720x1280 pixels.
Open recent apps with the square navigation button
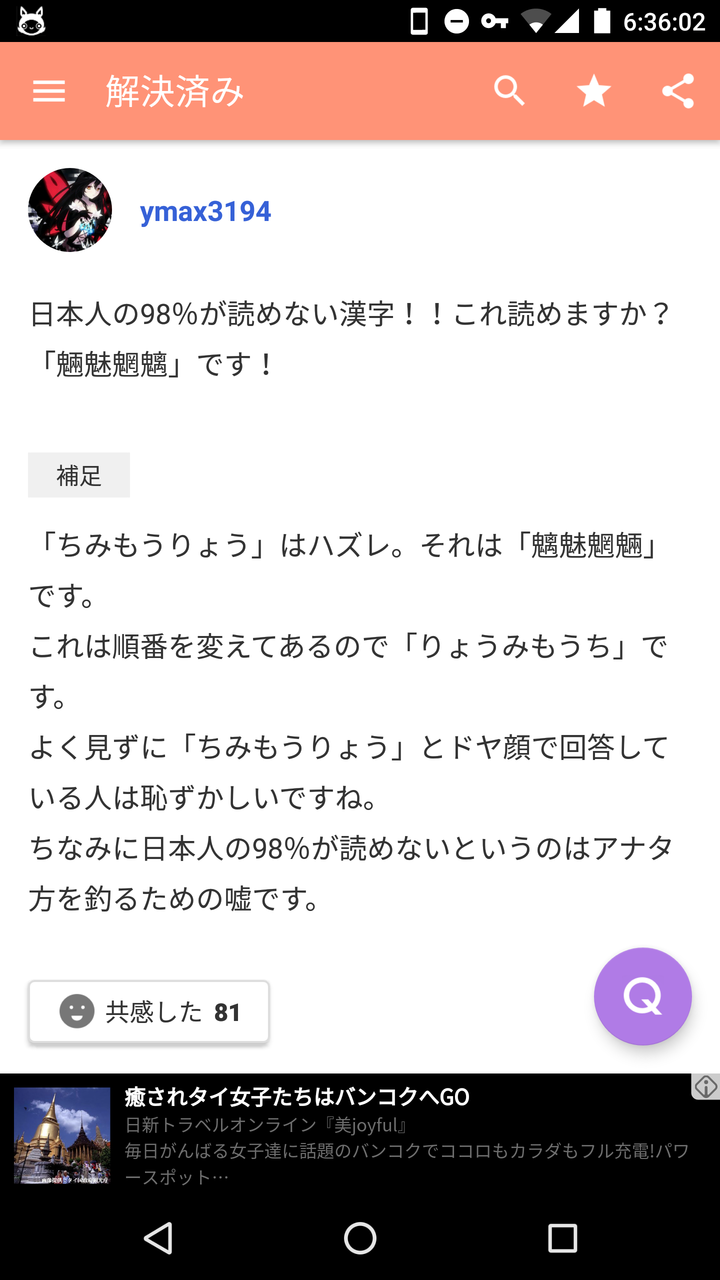point(562,1239)
